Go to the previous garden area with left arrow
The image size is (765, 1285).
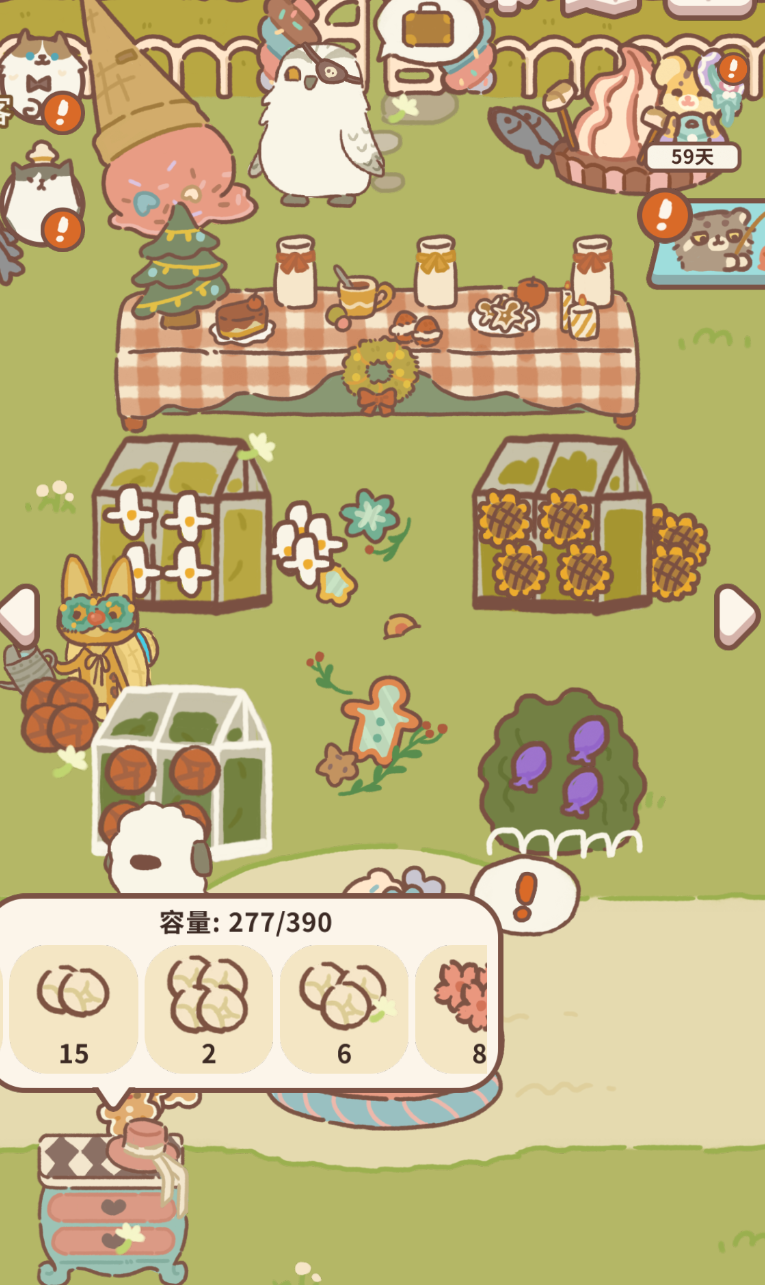[x=18, y=617]
